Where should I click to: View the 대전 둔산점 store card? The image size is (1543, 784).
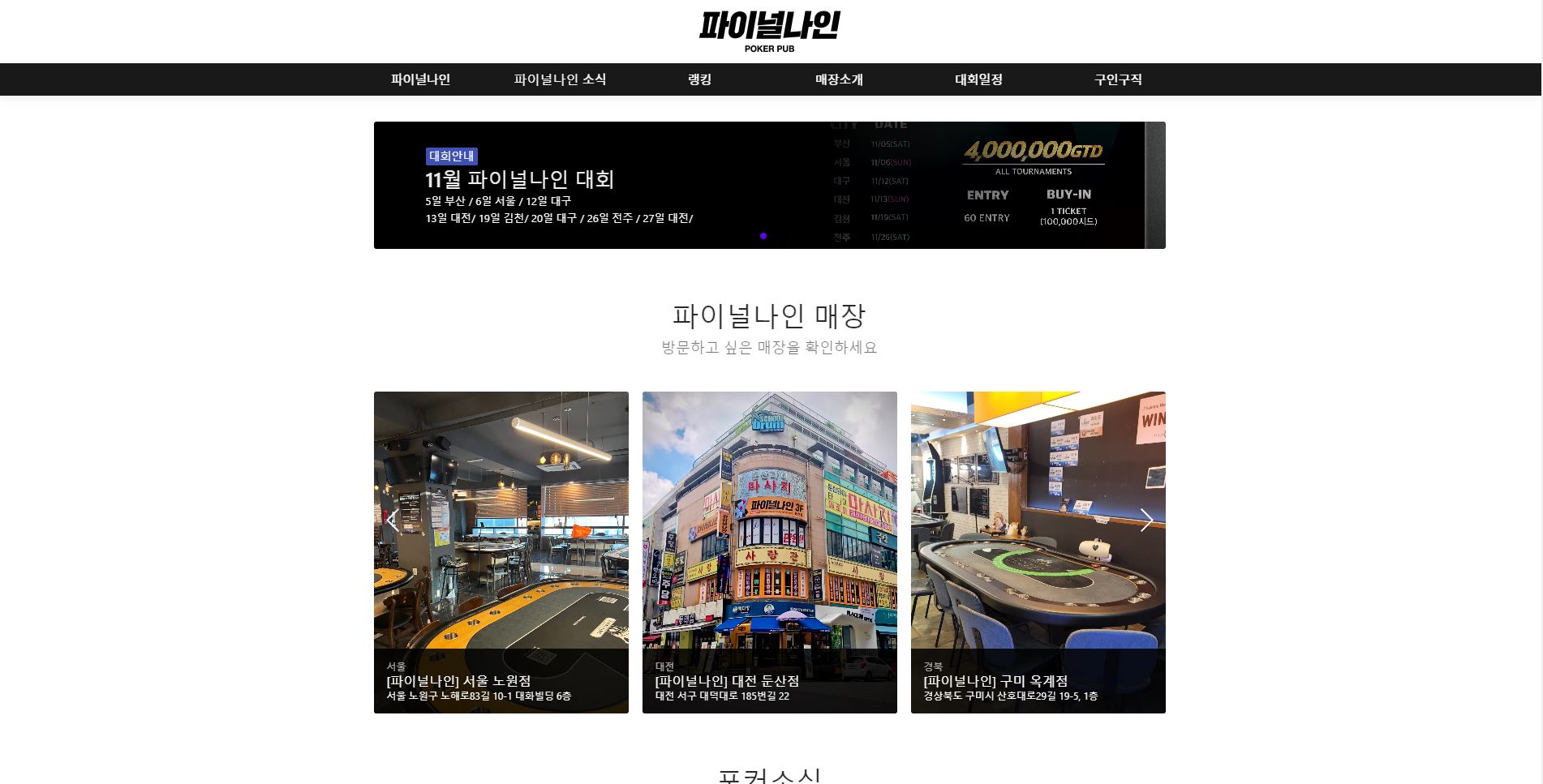(769, 551)
